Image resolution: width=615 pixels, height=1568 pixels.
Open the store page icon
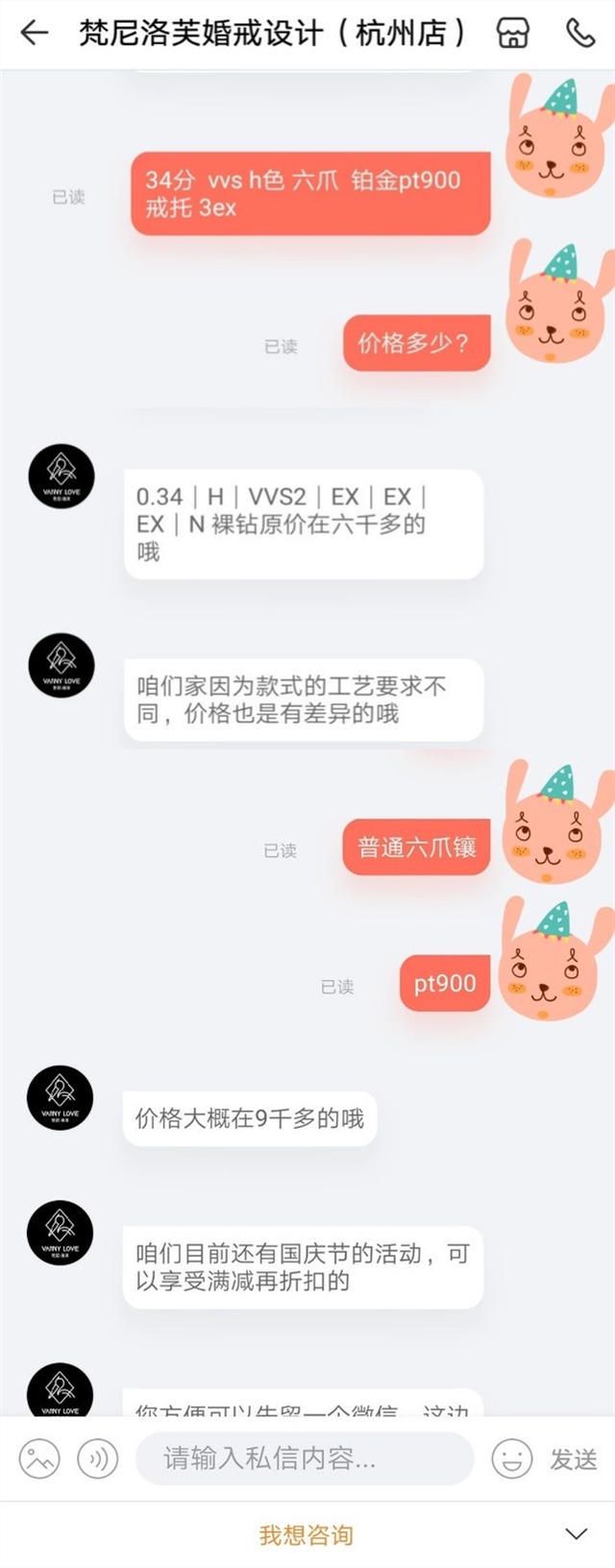pos(512,33)
